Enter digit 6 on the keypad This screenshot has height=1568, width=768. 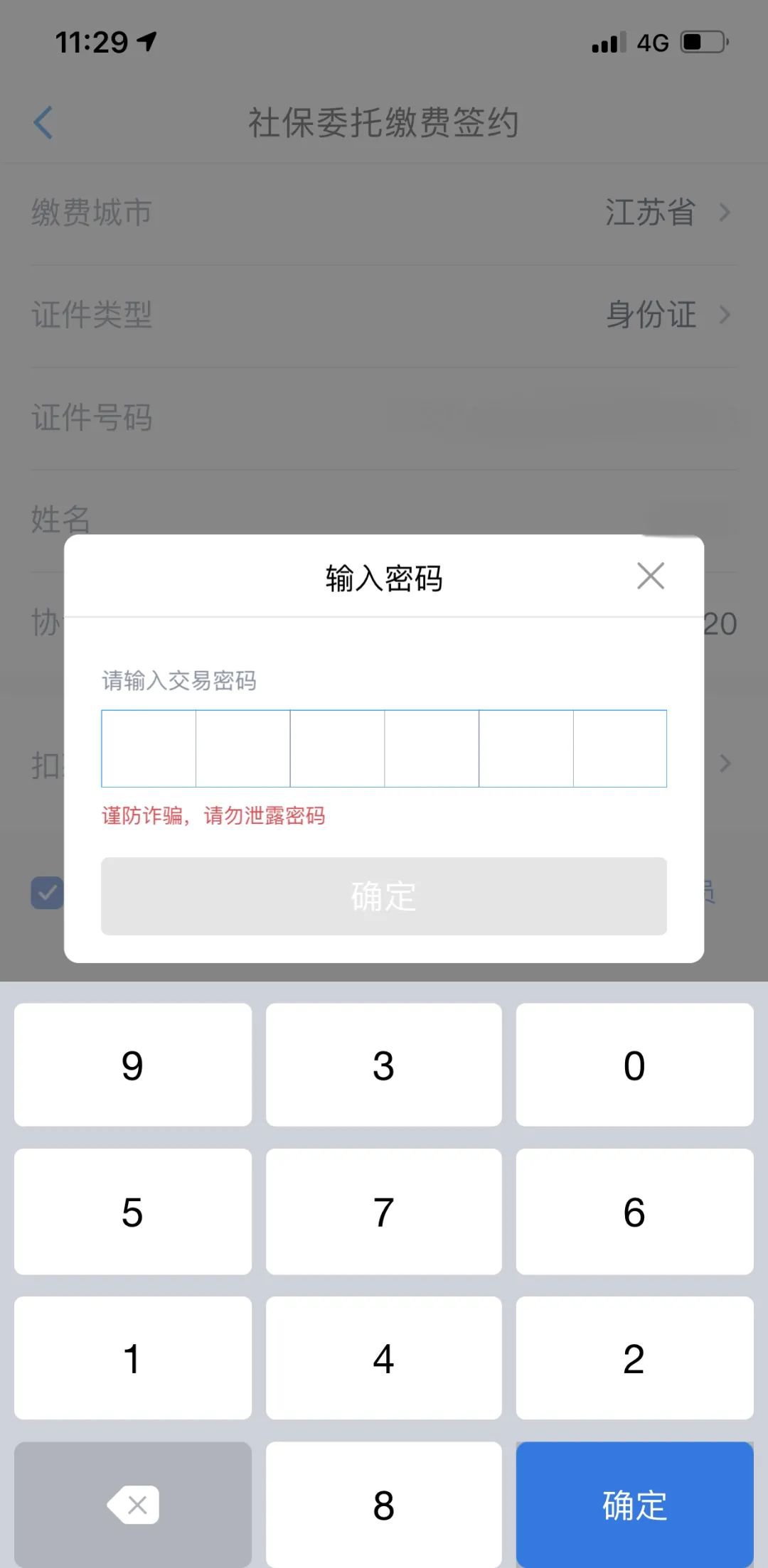(x=634, y=1211)
